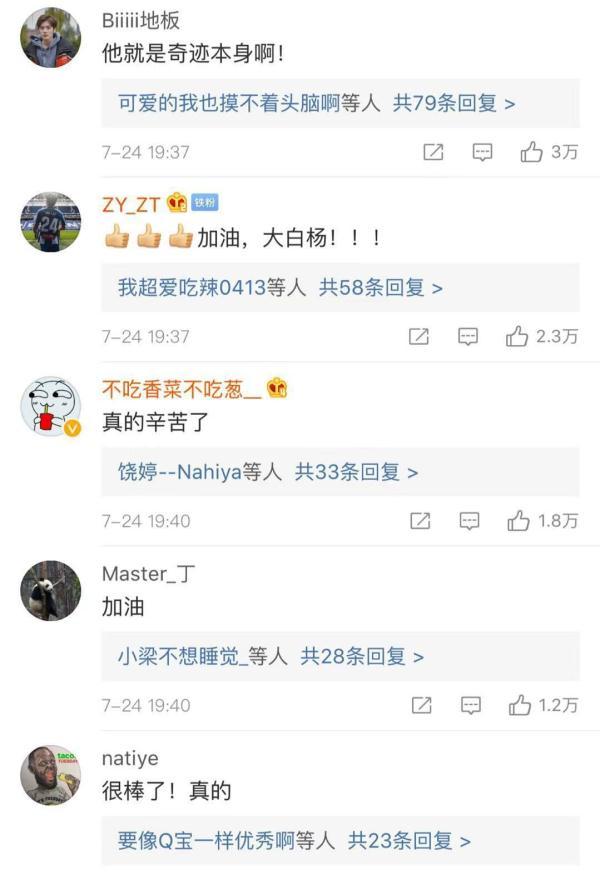
Task: Reply to Biiiii地板's comment
Action: (x=483, y=152)
